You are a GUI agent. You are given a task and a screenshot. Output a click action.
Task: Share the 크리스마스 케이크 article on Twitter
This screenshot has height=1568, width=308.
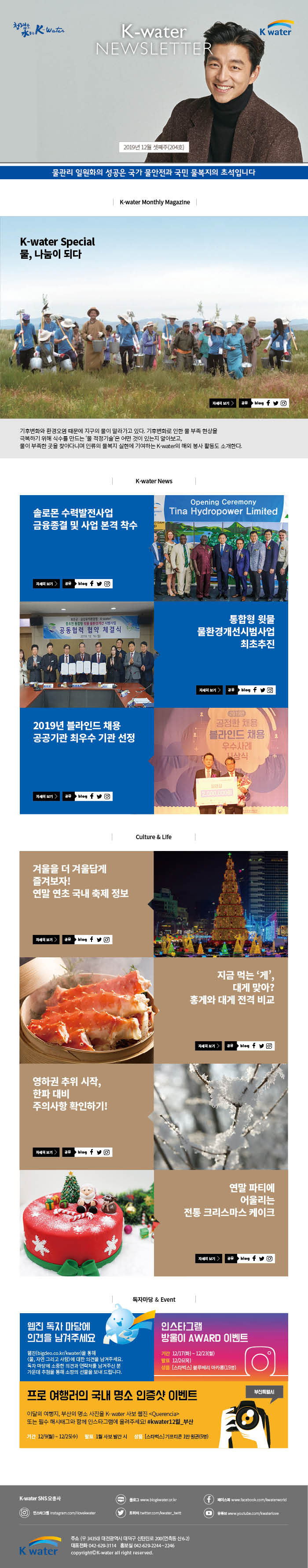coord(262,1258)
